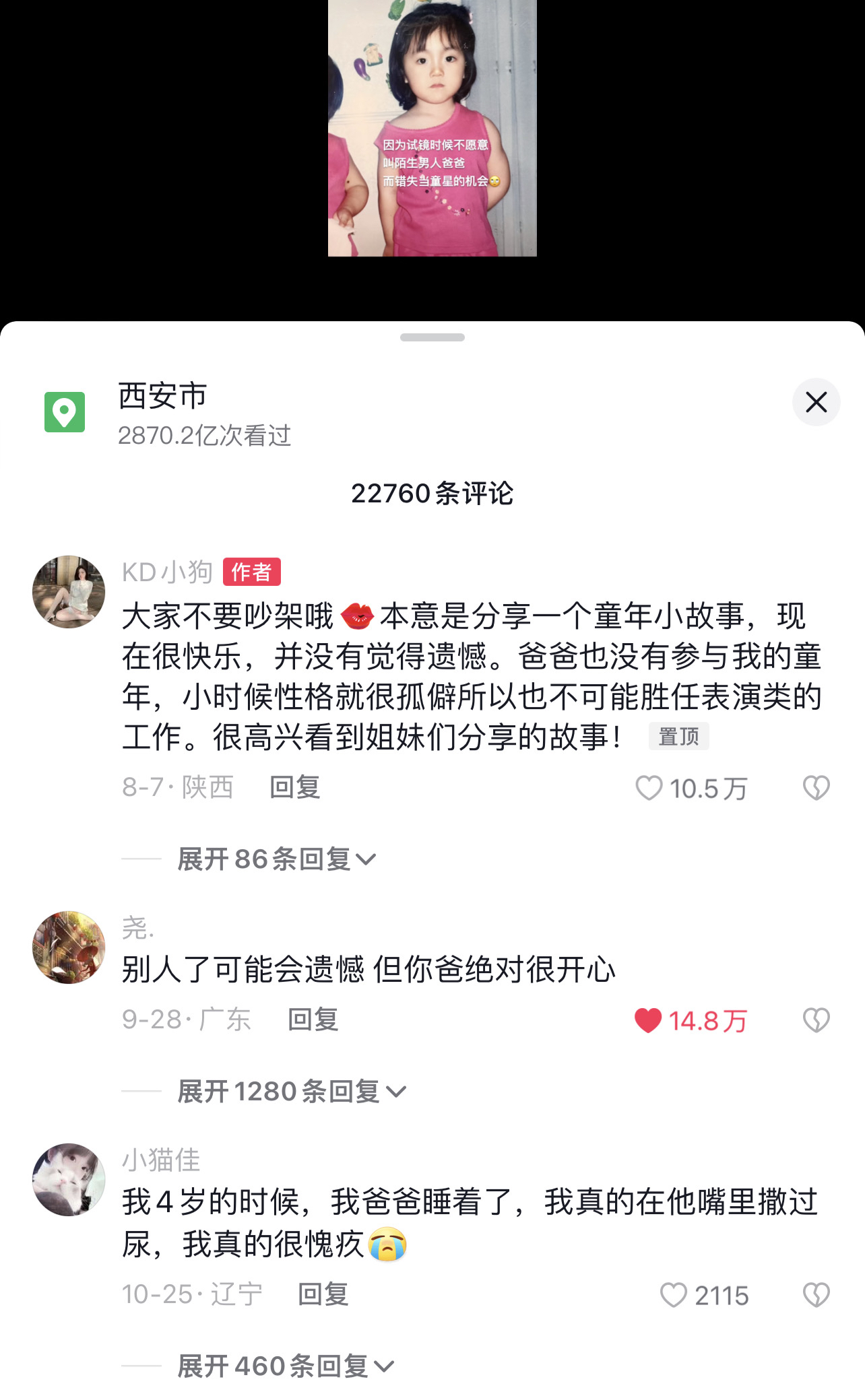The height and width of the screenshot is (1400, 865).
Task: Expand 1280 replies under 尧.'s comment
Action: coord(291,1092)
